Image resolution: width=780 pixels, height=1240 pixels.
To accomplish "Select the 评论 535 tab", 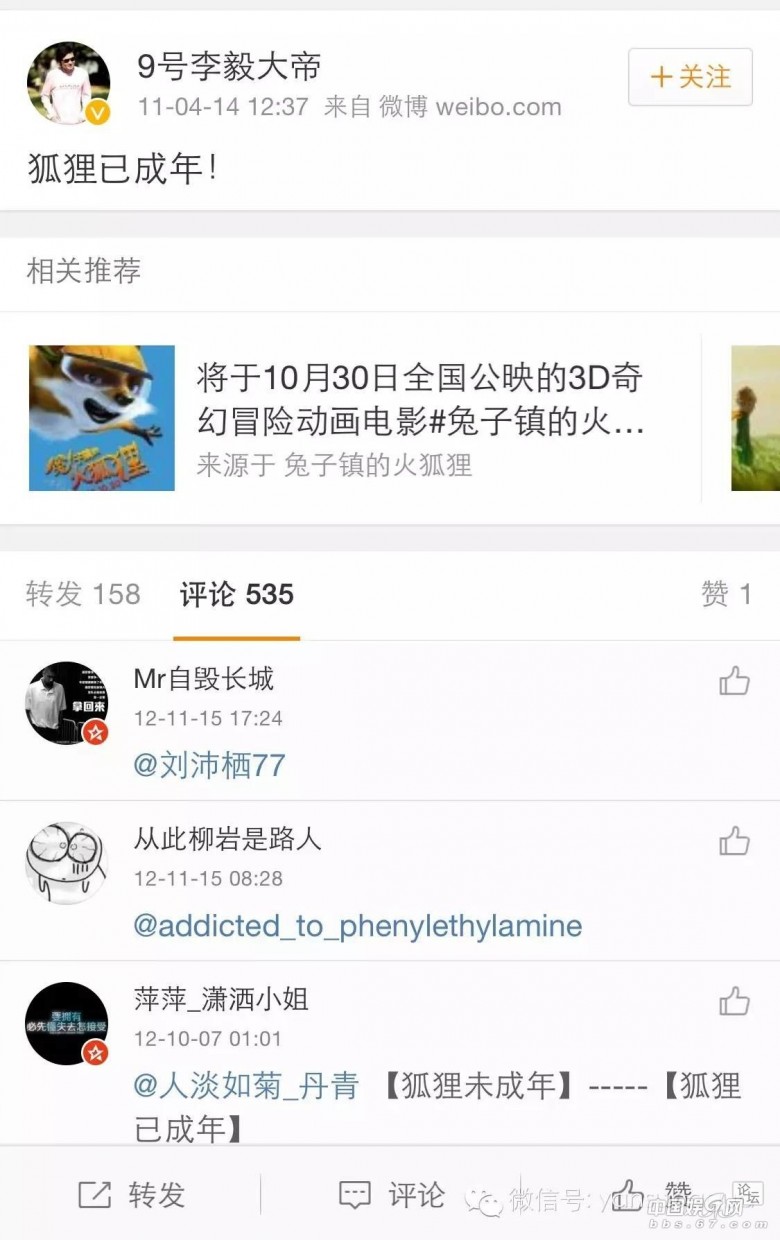I will tap(237, 595).
